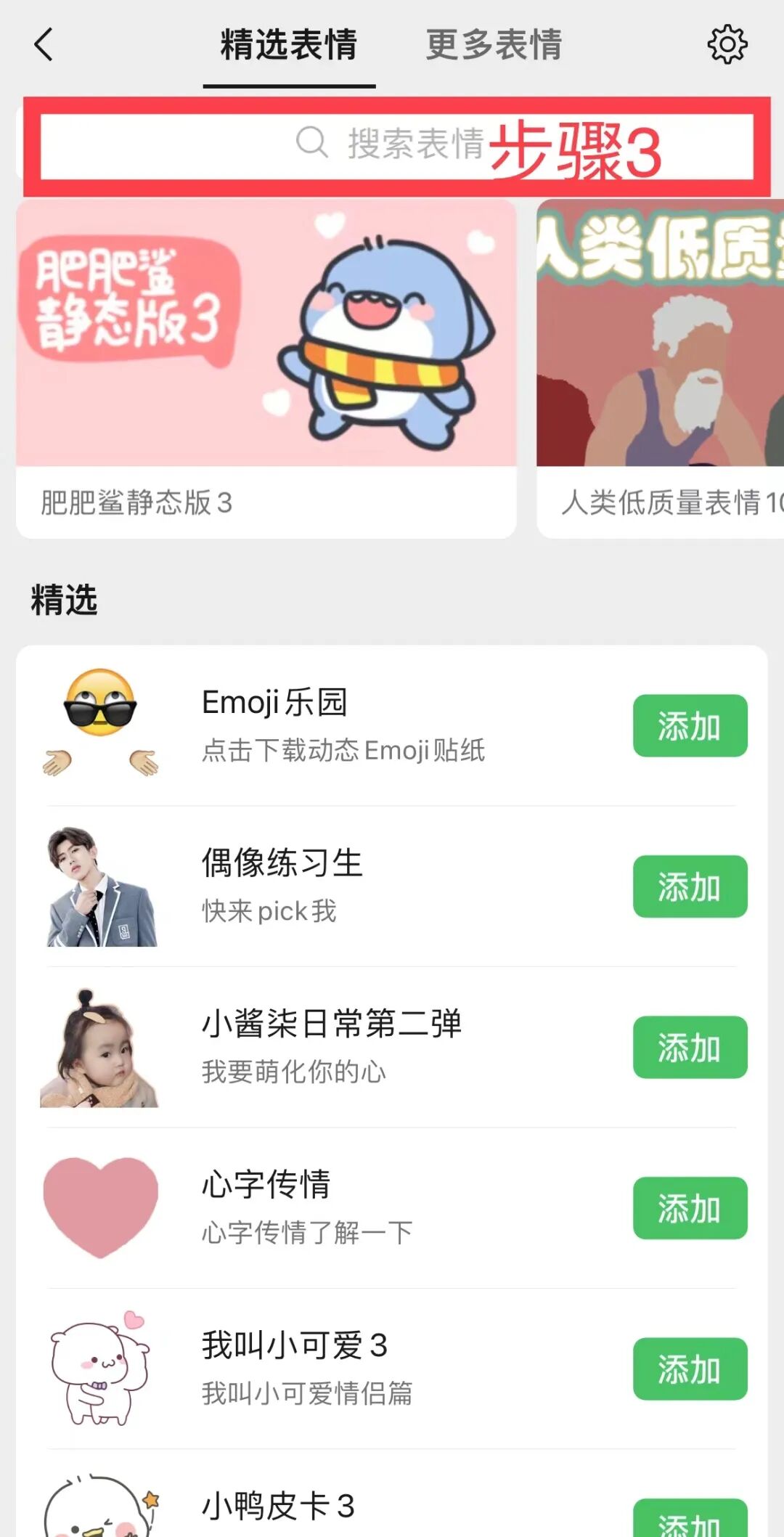Switch to the 更多表情 tab
This screenshot has width=784, height=1537.
coord(494,45)
